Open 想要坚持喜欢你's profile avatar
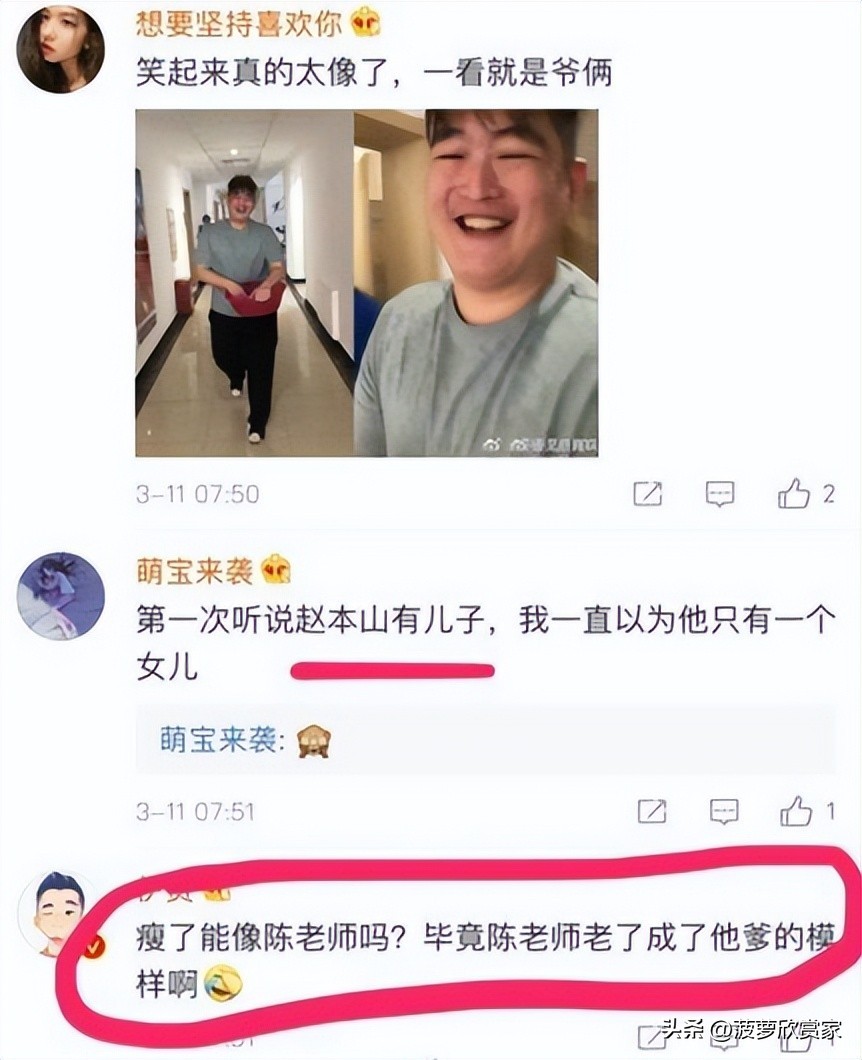The height and width of the screenshot is (1060, 862). click(x=60, y=48)
